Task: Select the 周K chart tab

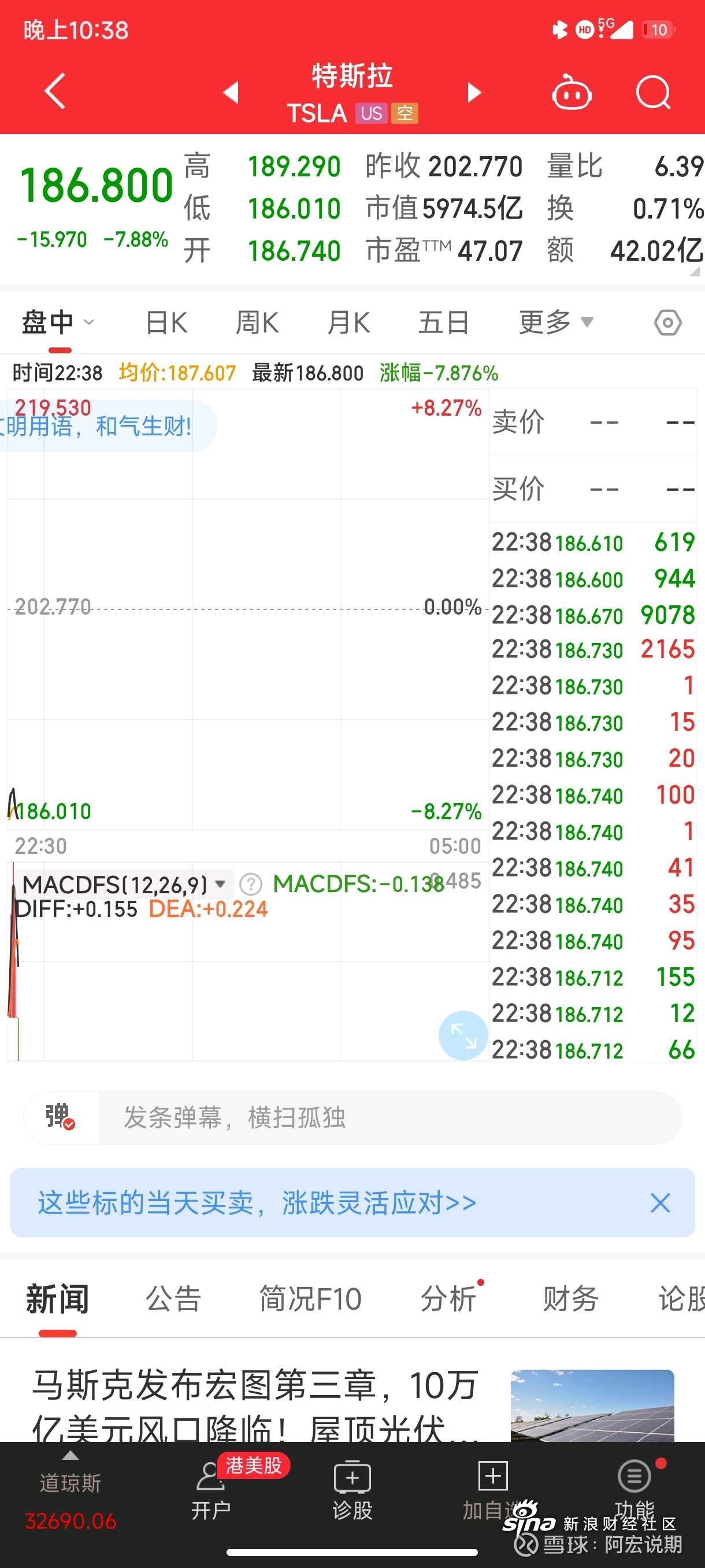Action: (257, 322)
